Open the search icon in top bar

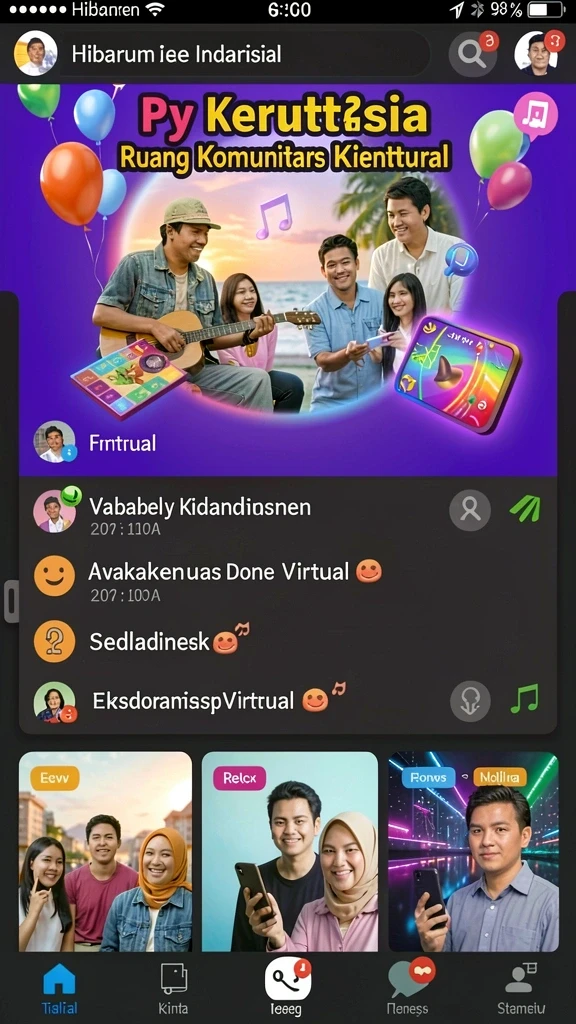(x=473, y=54)
